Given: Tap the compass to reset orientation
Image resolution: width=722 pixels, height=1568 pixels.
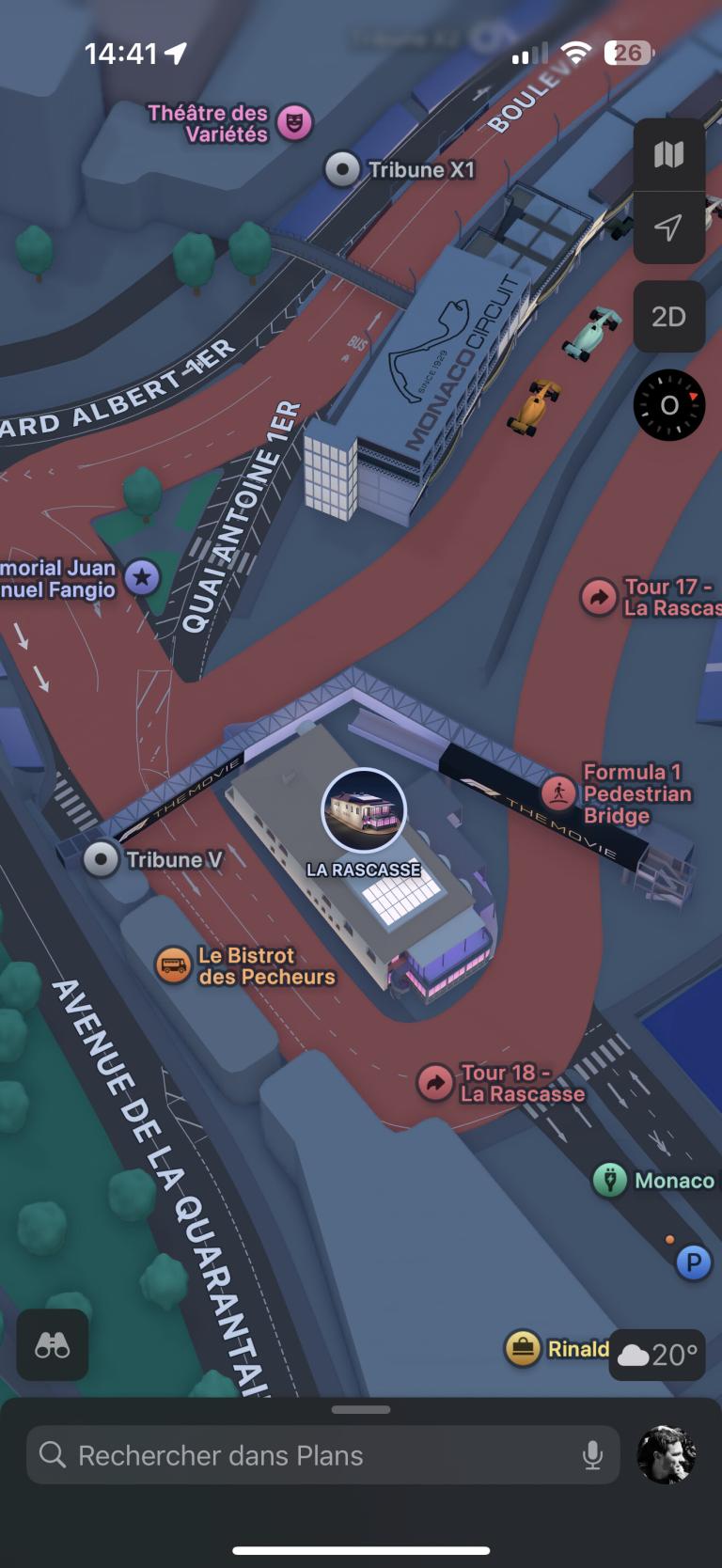Looking at the screenshot, I should click(x=668, y=405).
